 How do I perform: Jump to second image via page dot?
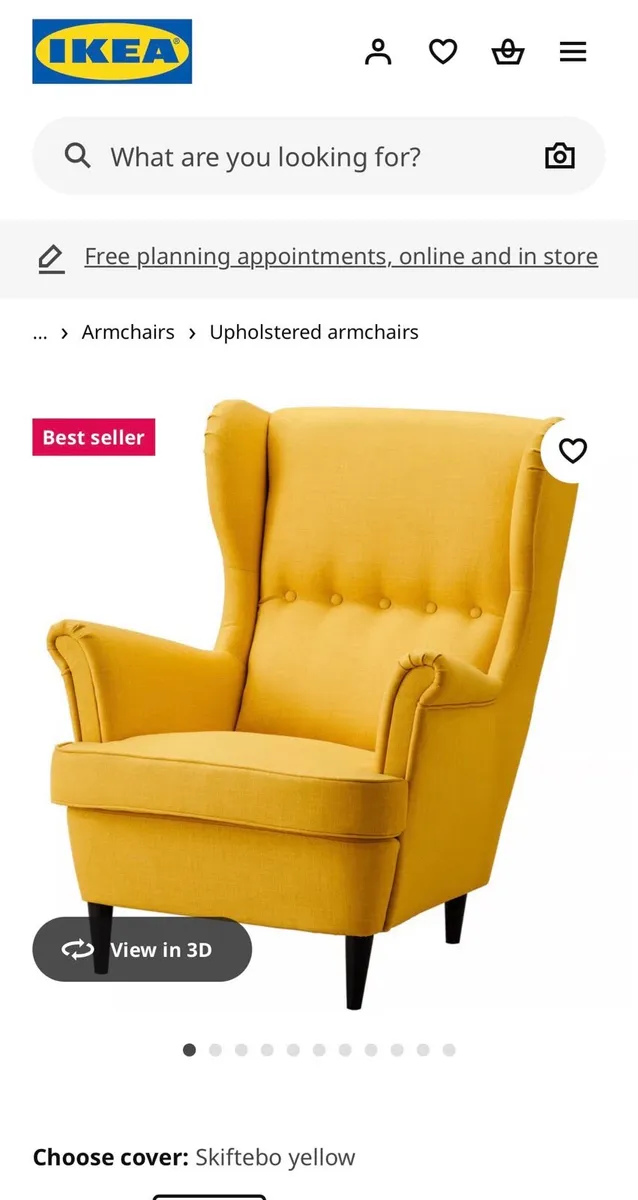215,1050
